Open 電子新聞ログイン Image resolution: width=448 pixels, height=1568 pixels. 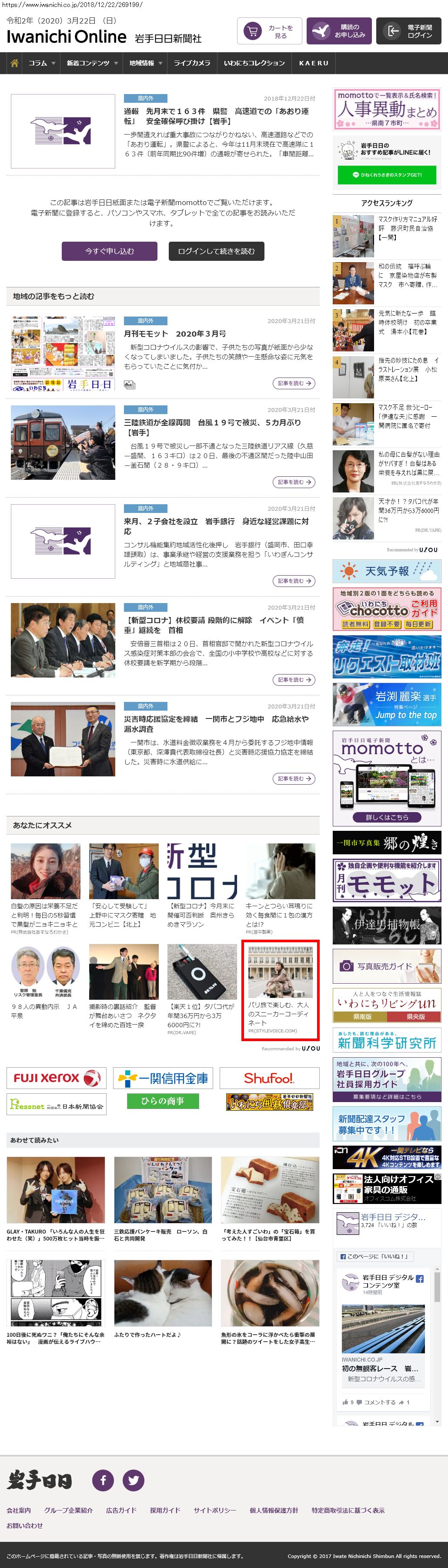click(408, 31)
